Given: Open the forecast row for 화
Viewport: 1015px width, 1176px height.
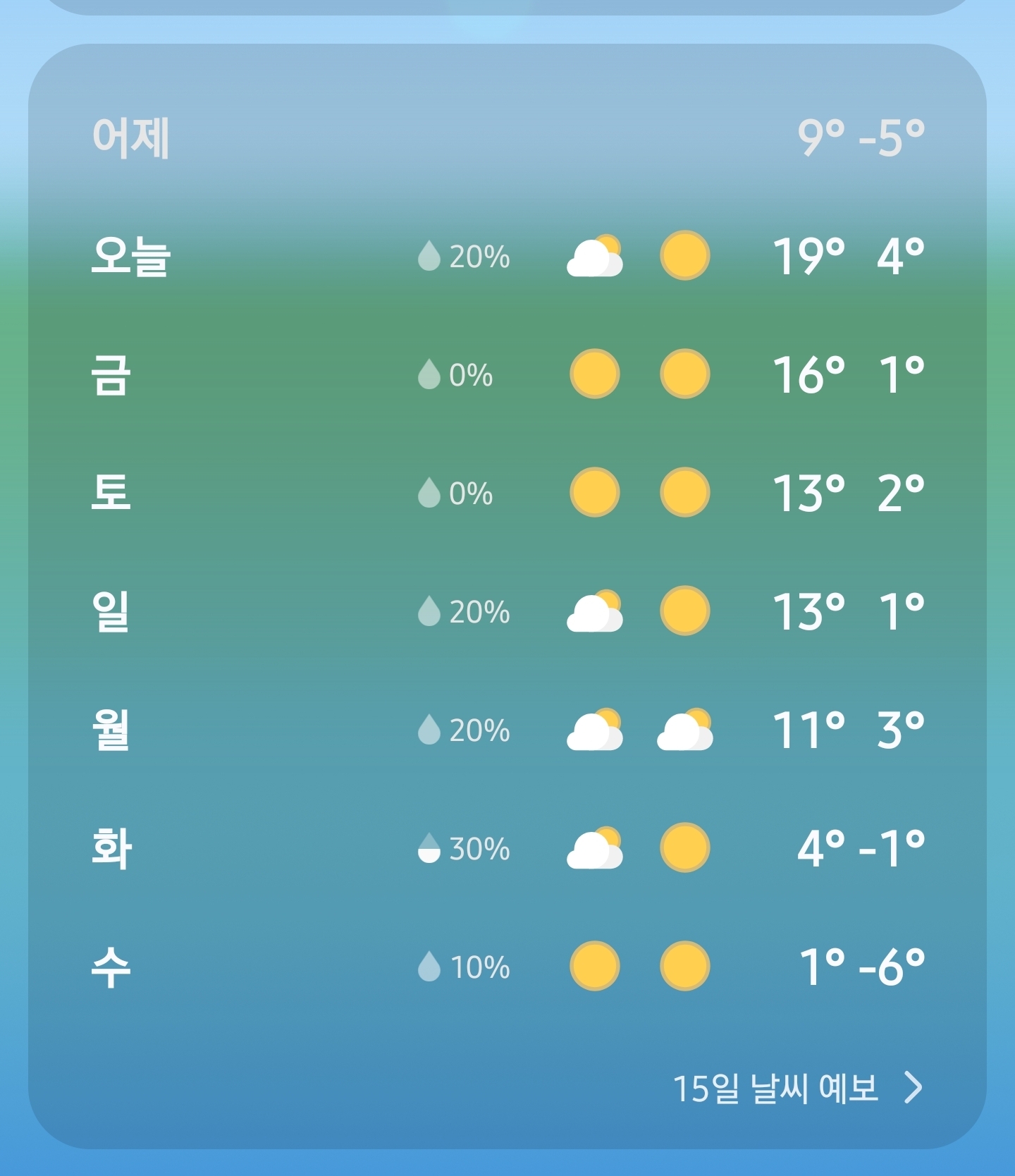Looking at the screenshot, I should 508,847.
